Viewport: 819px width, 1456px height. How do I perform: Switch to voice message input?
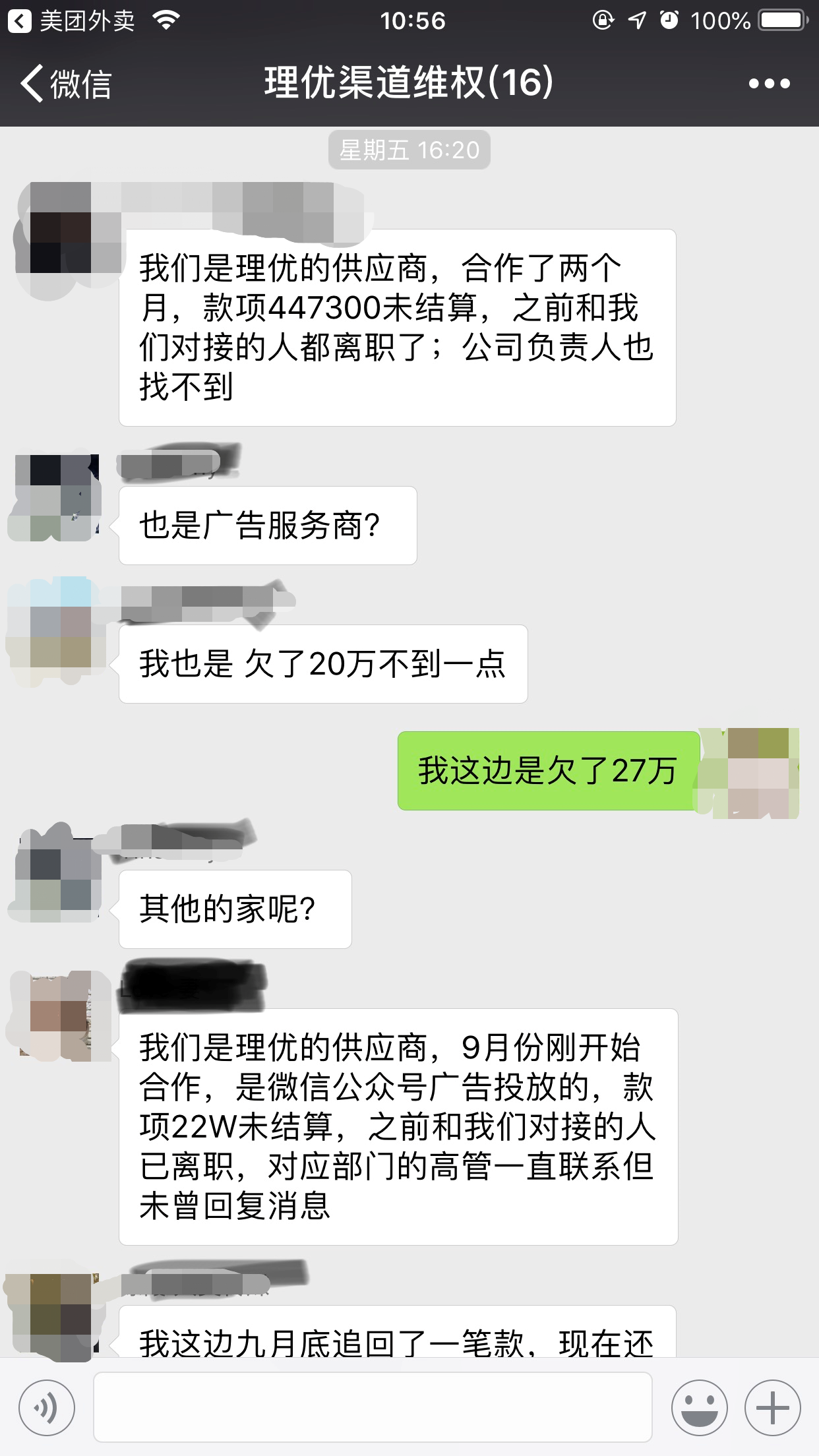pos(47,1407)
